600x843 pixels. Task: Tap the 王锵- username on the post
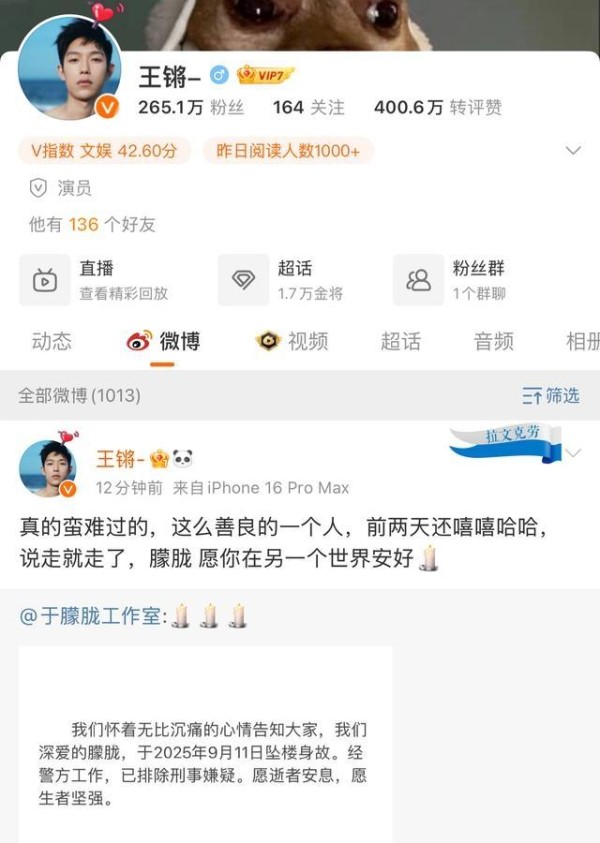pos(120,459)
